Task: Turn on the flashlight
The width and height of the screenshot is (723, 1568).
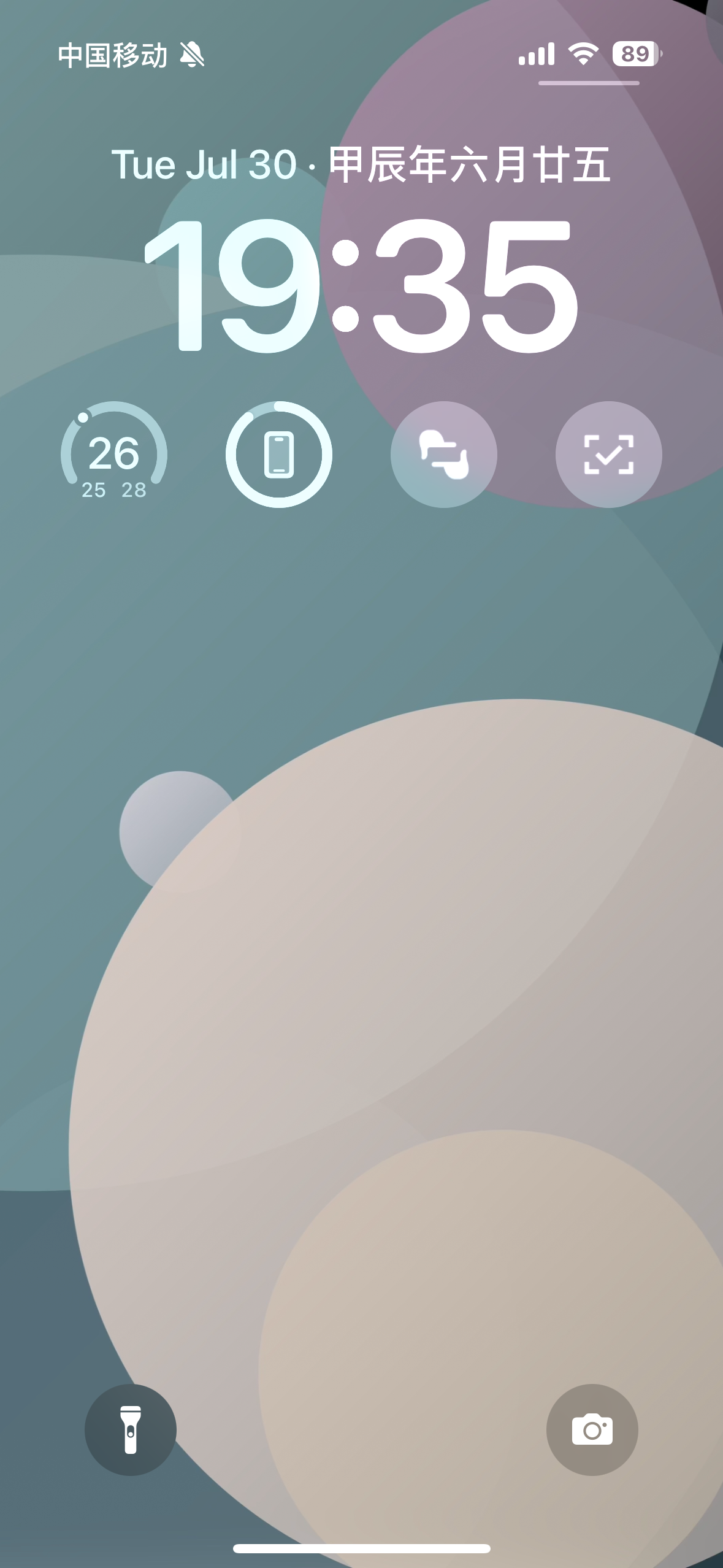Action: 131,1430
